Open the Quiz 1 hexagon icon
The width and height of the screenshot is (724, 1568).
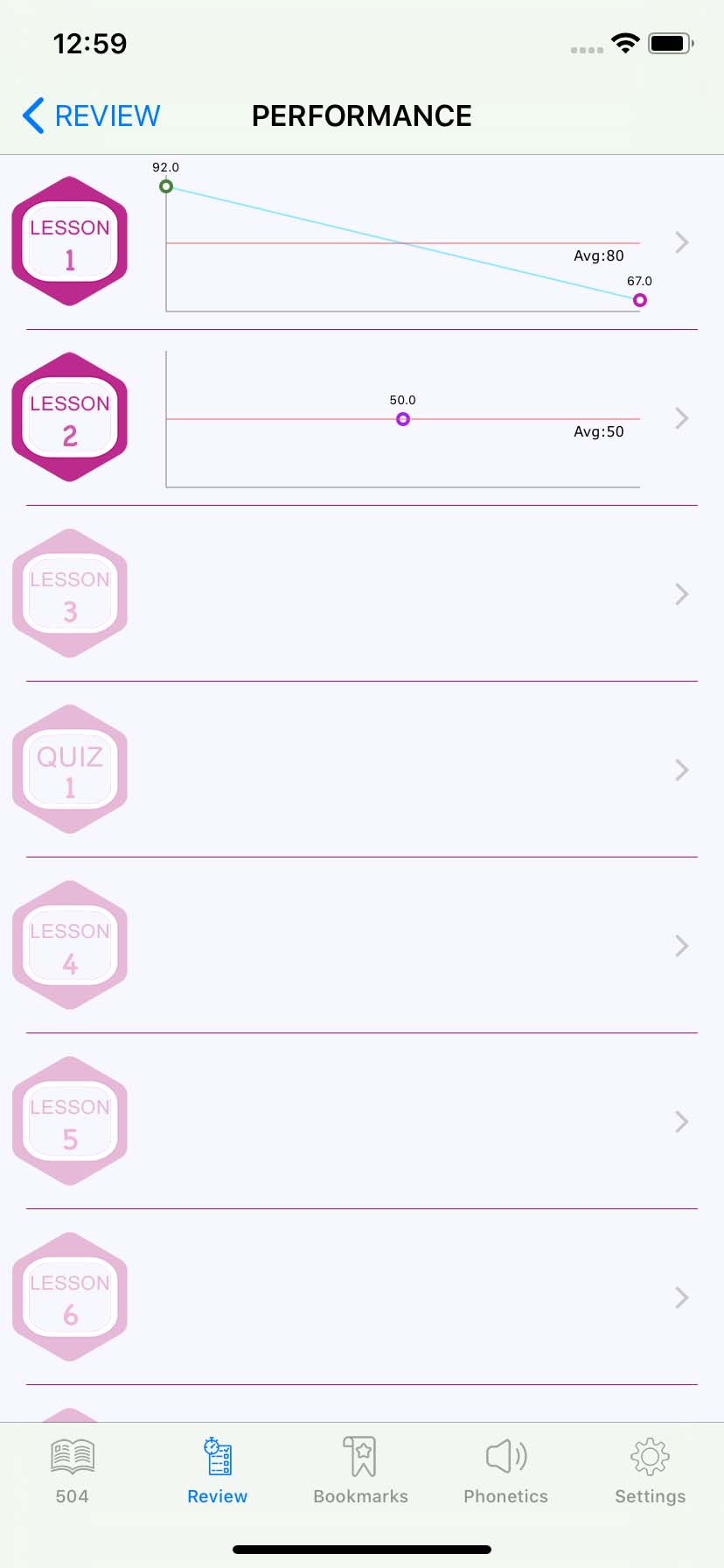[70, 769]
